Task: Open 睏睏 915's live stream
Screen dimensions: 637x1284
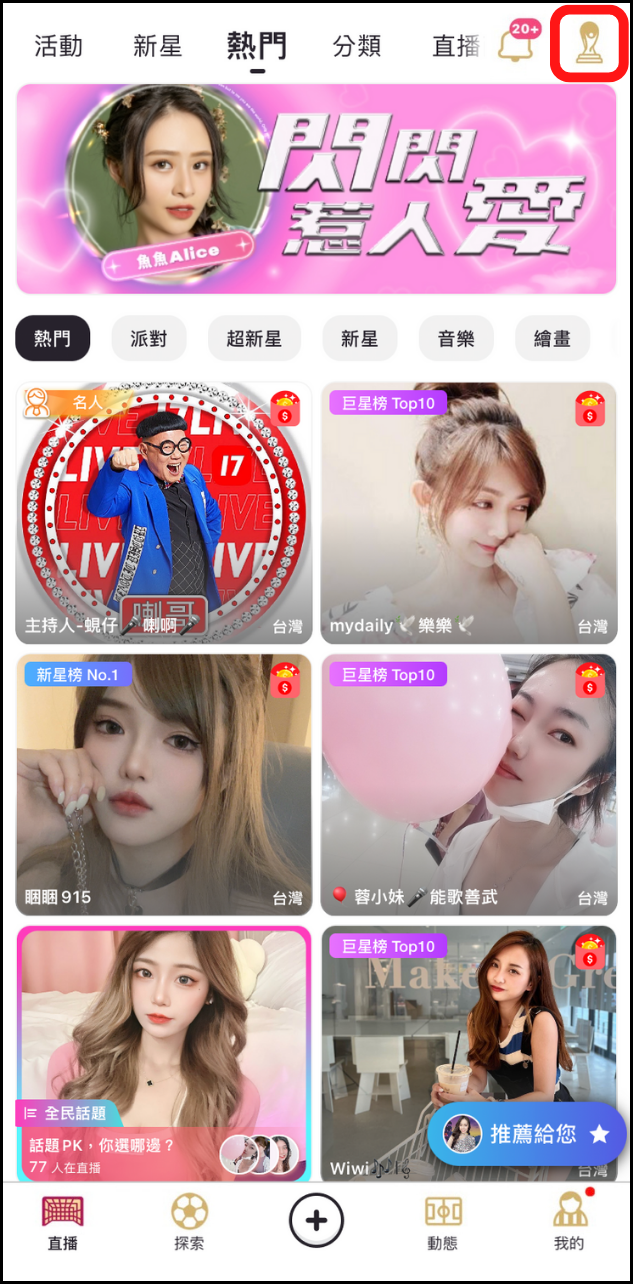Action: (164, 784)
